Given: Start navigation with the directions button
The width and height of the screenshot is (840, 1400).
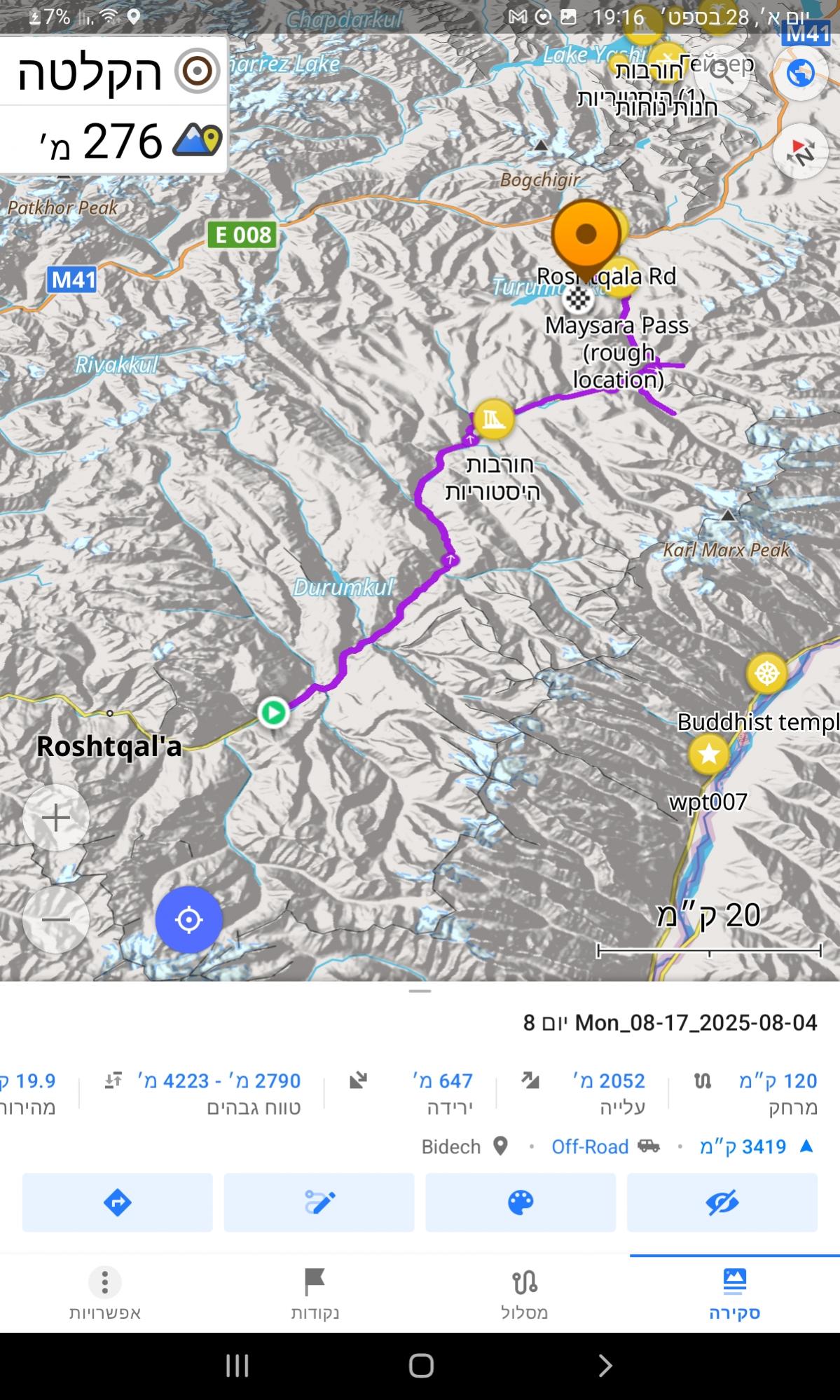Looking at the screenshot, I should tap(117, 1202).
